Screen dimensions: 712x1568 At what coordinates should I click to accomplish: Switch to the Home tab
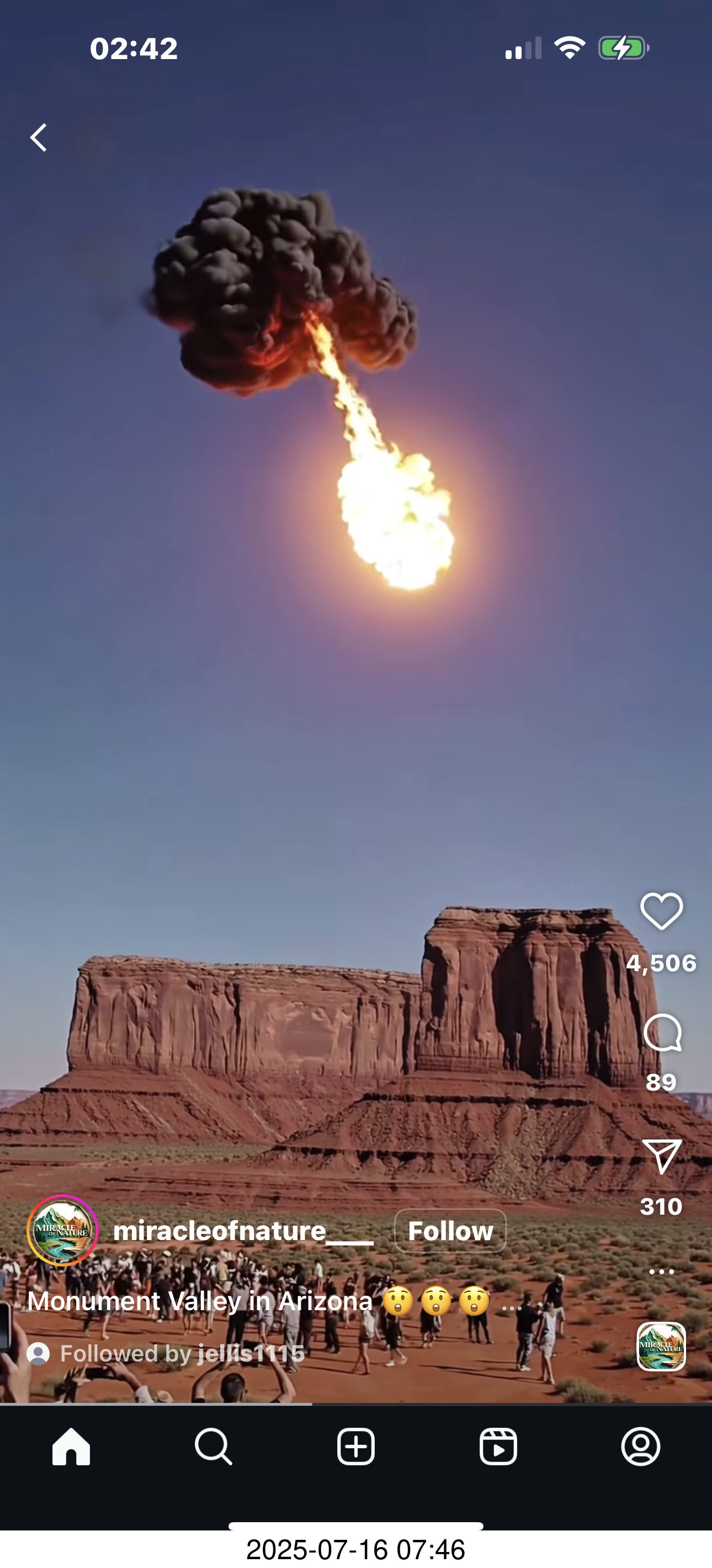tap(71, 1447)
